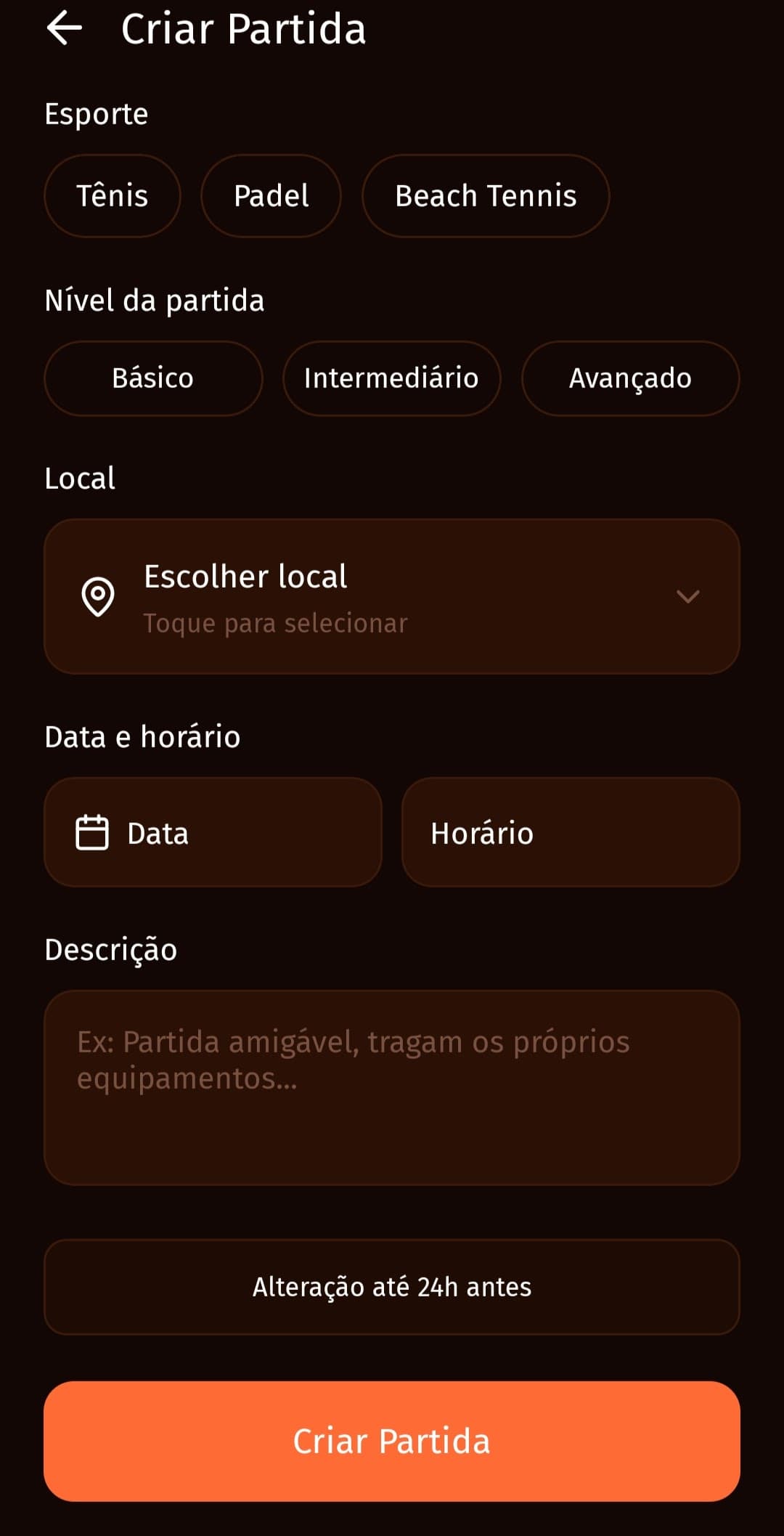Click the Esporte section label
Screen dimensions: 784x1536
point(97,113)
